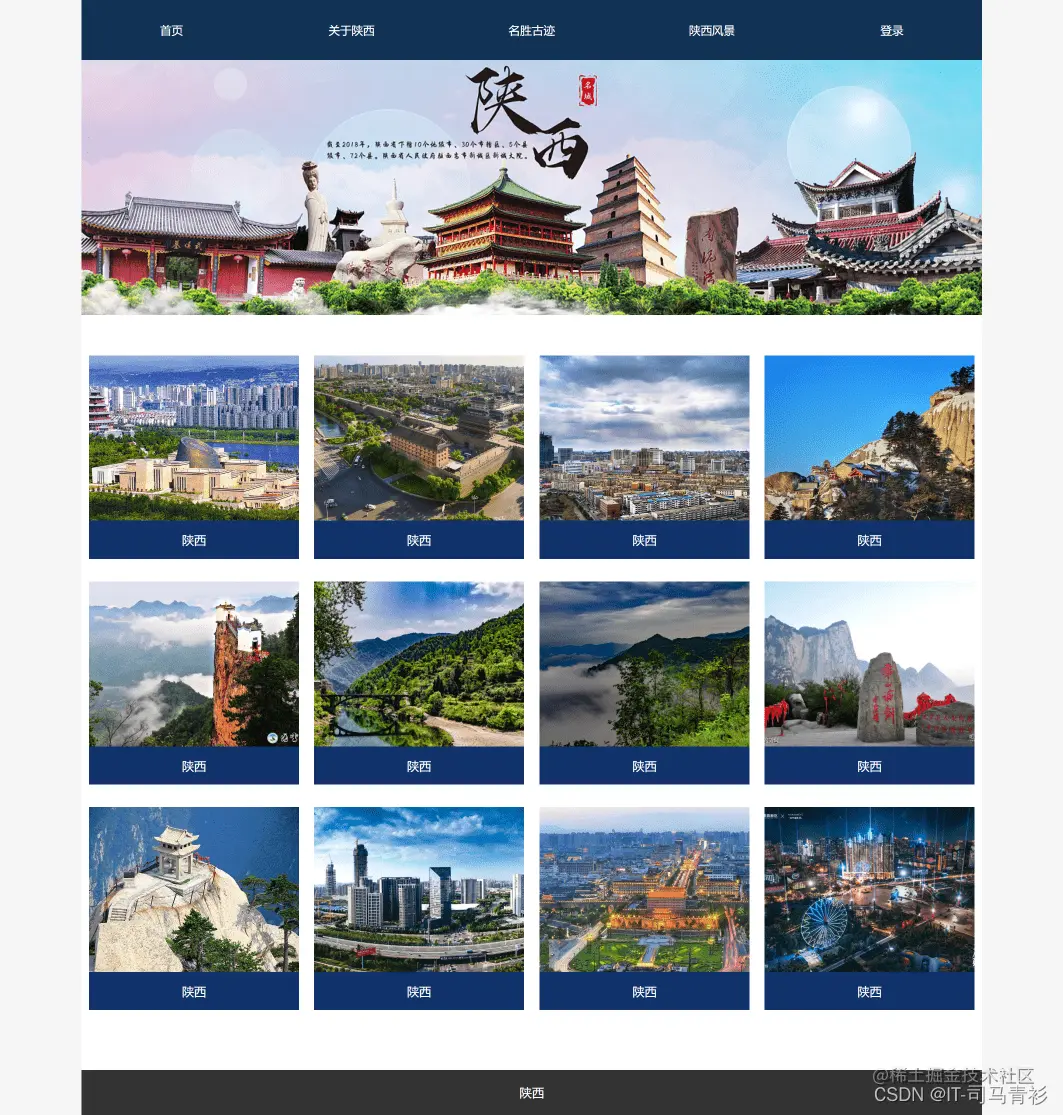Viewport: 1063px width, 1115px height.
Task: Click the Shaanxi banner image
Action: click(531, 186)
